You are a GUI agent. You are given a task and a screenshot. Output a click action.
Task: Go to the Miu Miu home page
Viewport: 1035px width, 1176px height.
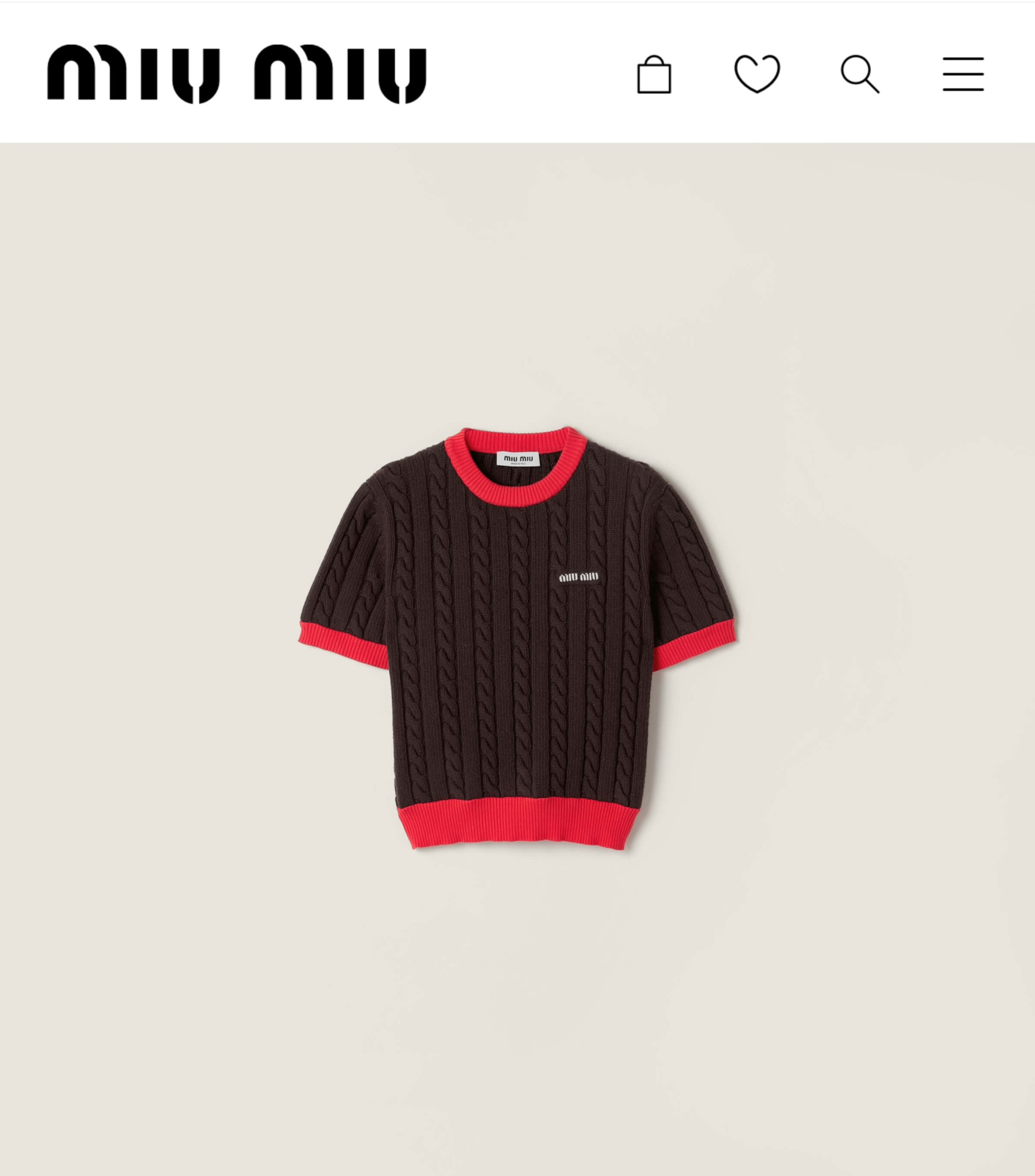tap(237, 73)
